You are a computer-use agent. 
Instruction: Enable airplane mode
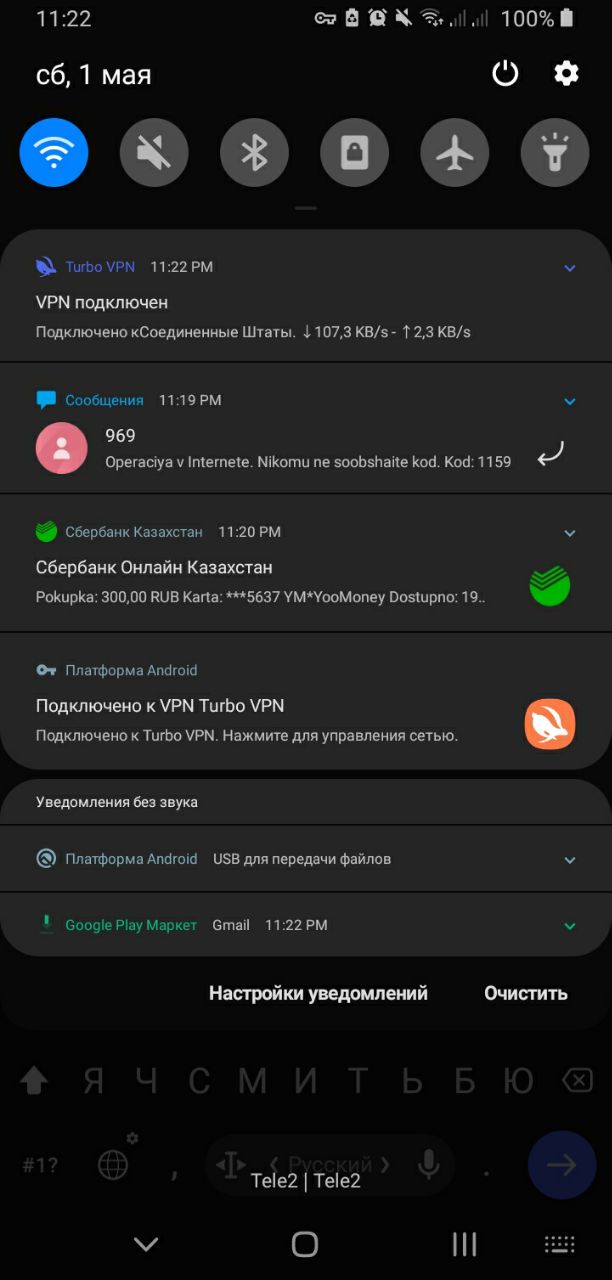454,153
